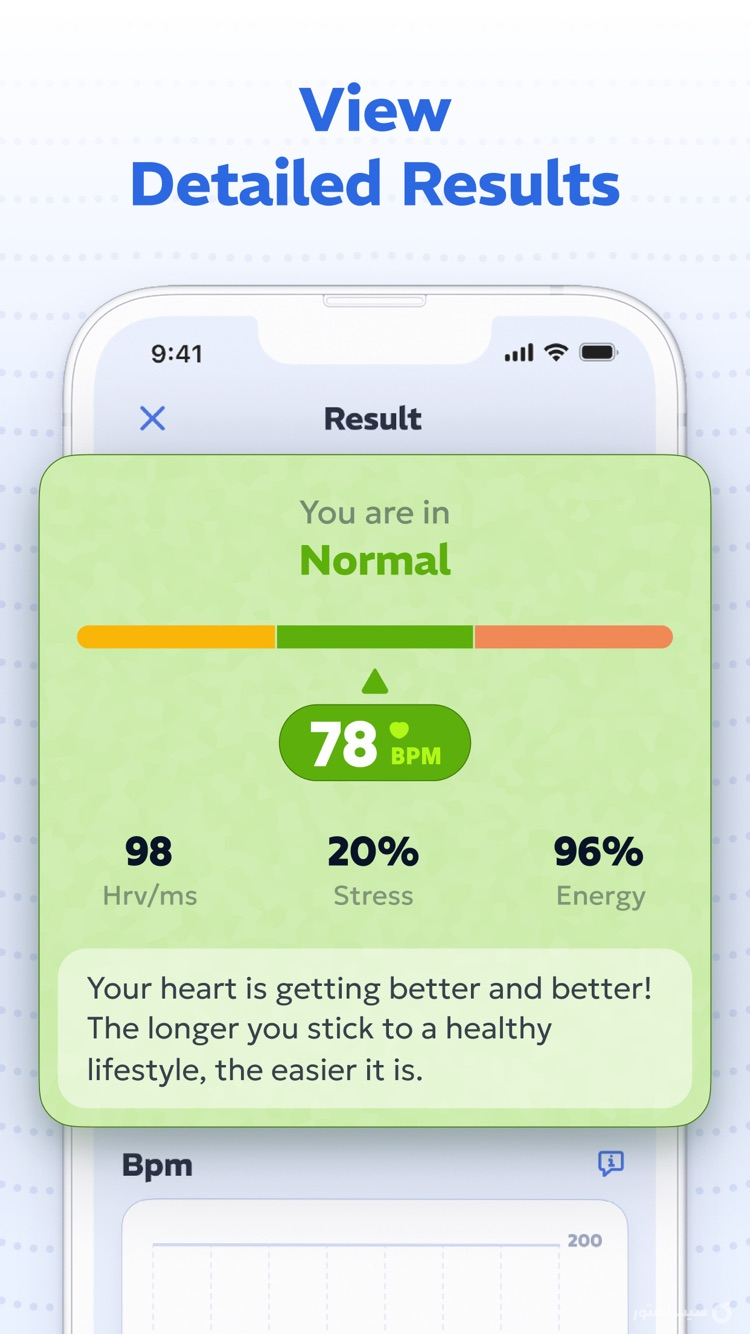The width and height of the screenshot is (750, 1334).
Task: Tap the X icon to close the Result screen
Action: coord(152,418)
